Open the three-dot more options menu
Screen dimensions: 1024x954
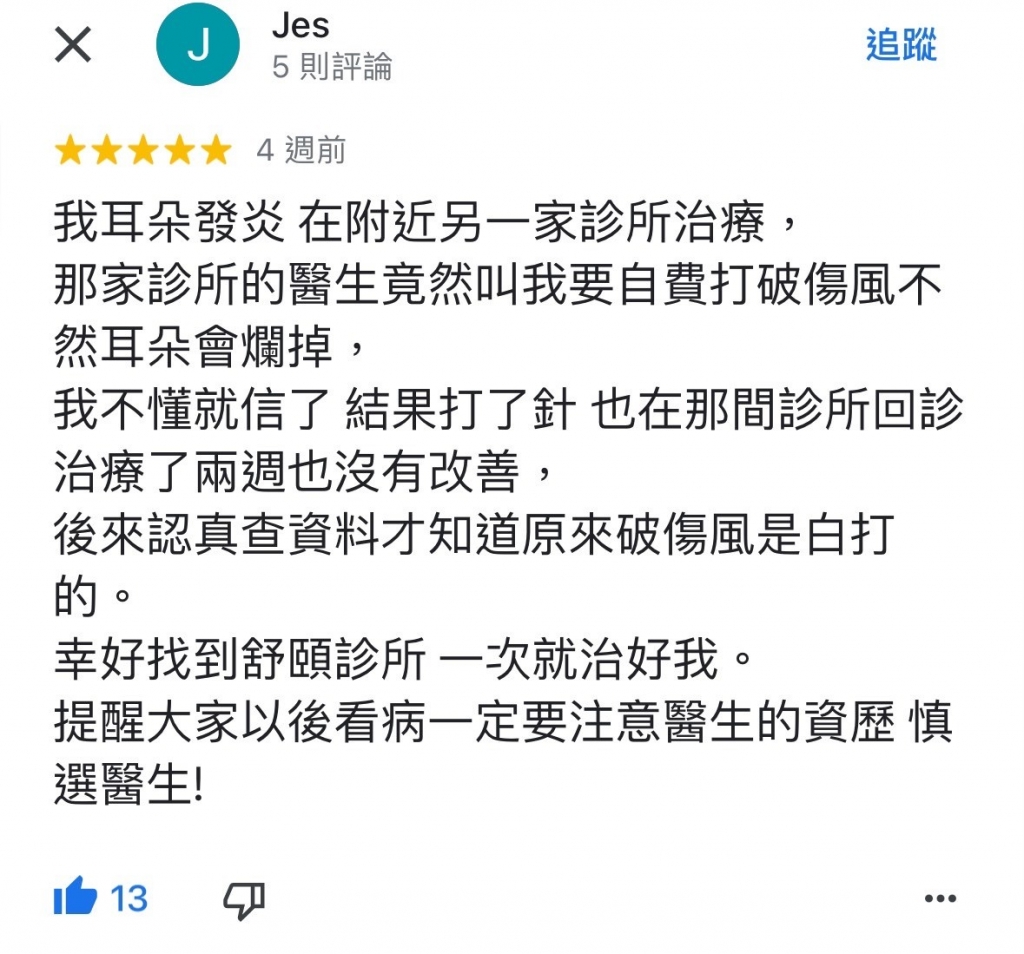[x=940, y=899]
